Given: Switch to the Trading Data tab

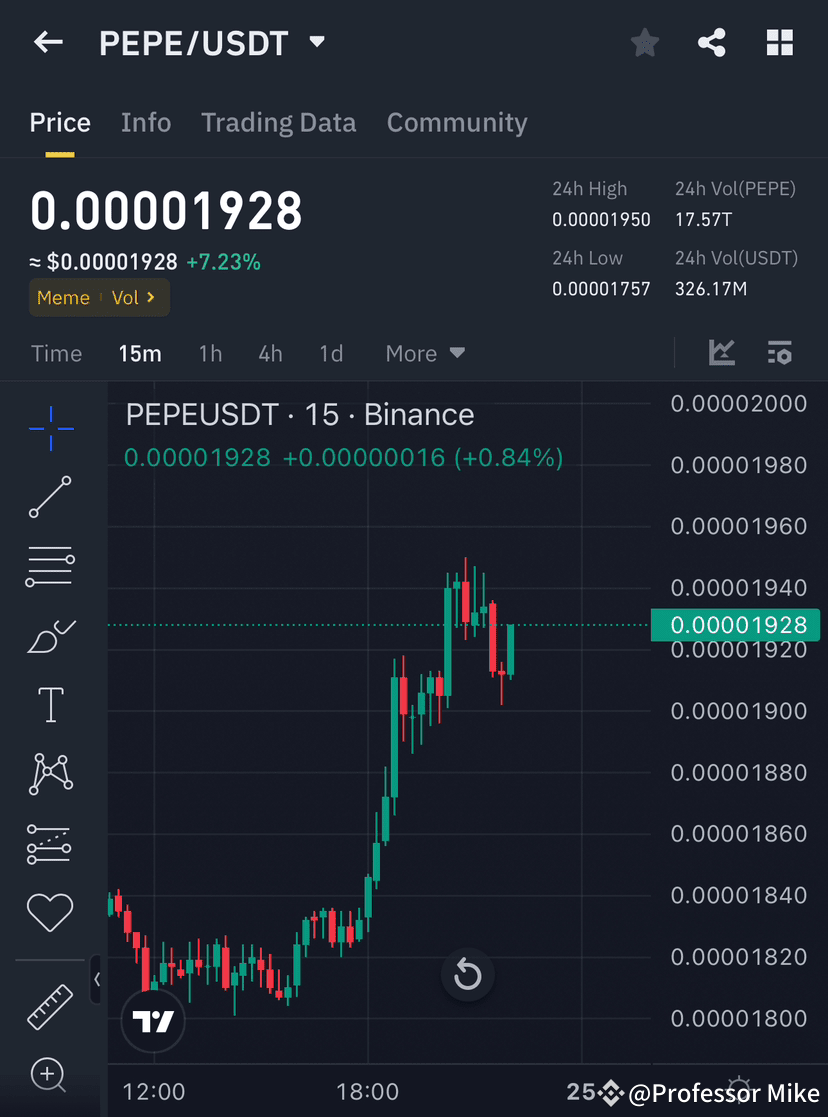Looking at the screenshot, I should coord(279,122).
